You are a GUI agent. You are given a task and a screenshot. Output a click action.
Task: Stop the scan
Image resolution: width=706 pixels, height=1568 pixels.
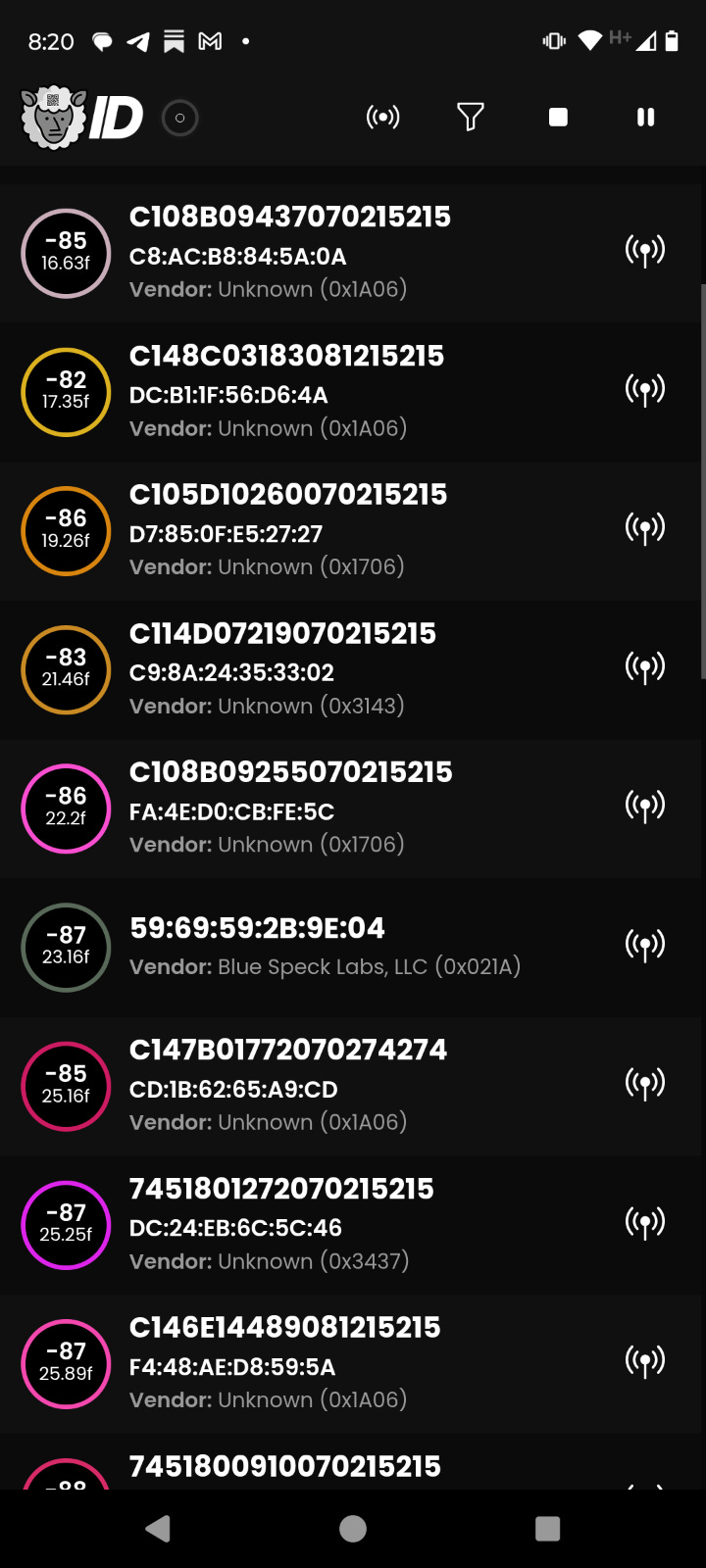(x=558, y=118)
